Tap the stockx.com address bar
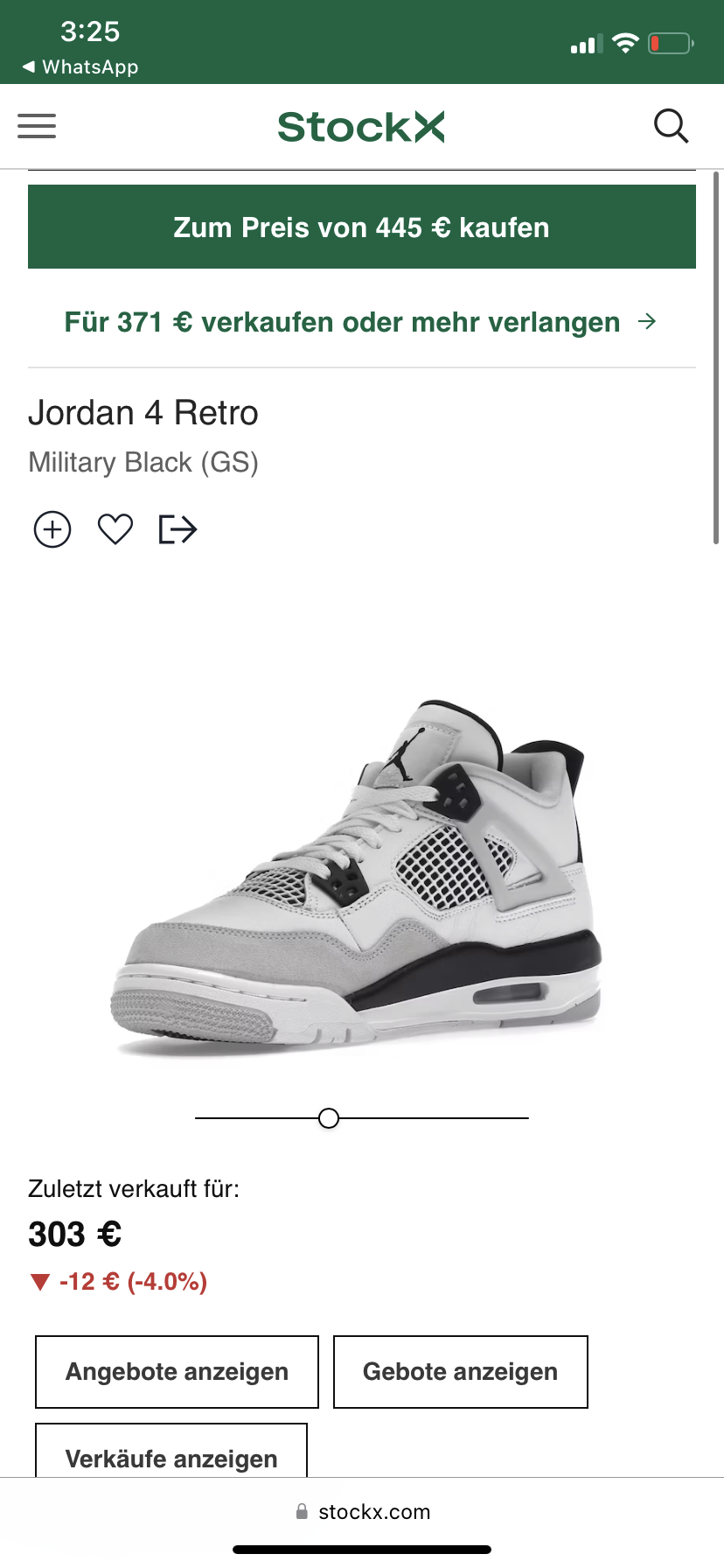The width and height of the screenshot is (724, 1568). click(x=362, y=1511)
